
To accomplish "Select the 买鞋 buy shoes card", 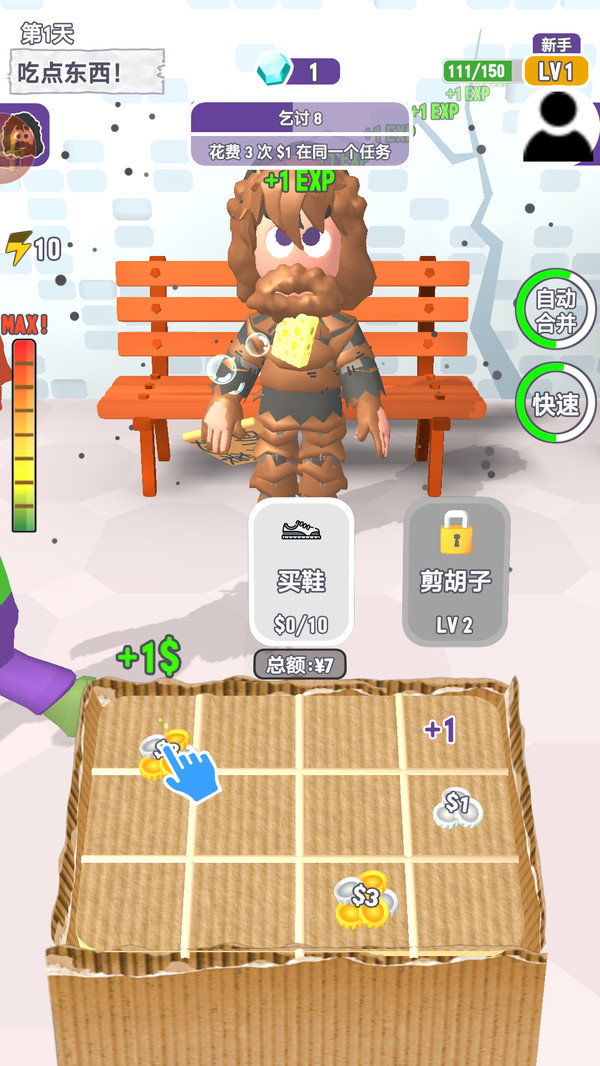I will pos(301,570).
